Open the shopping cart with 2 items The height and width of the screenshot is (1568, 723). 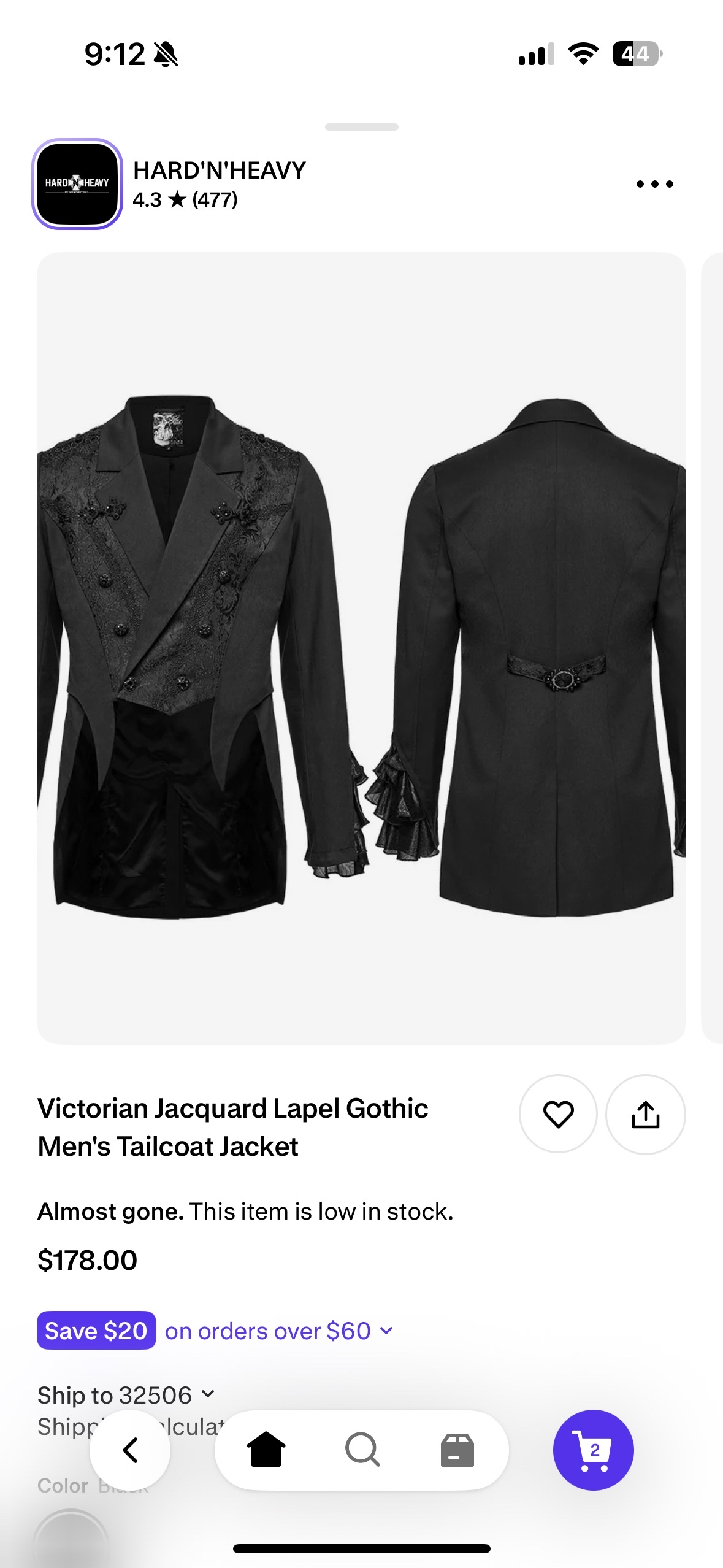point(593,1450)
